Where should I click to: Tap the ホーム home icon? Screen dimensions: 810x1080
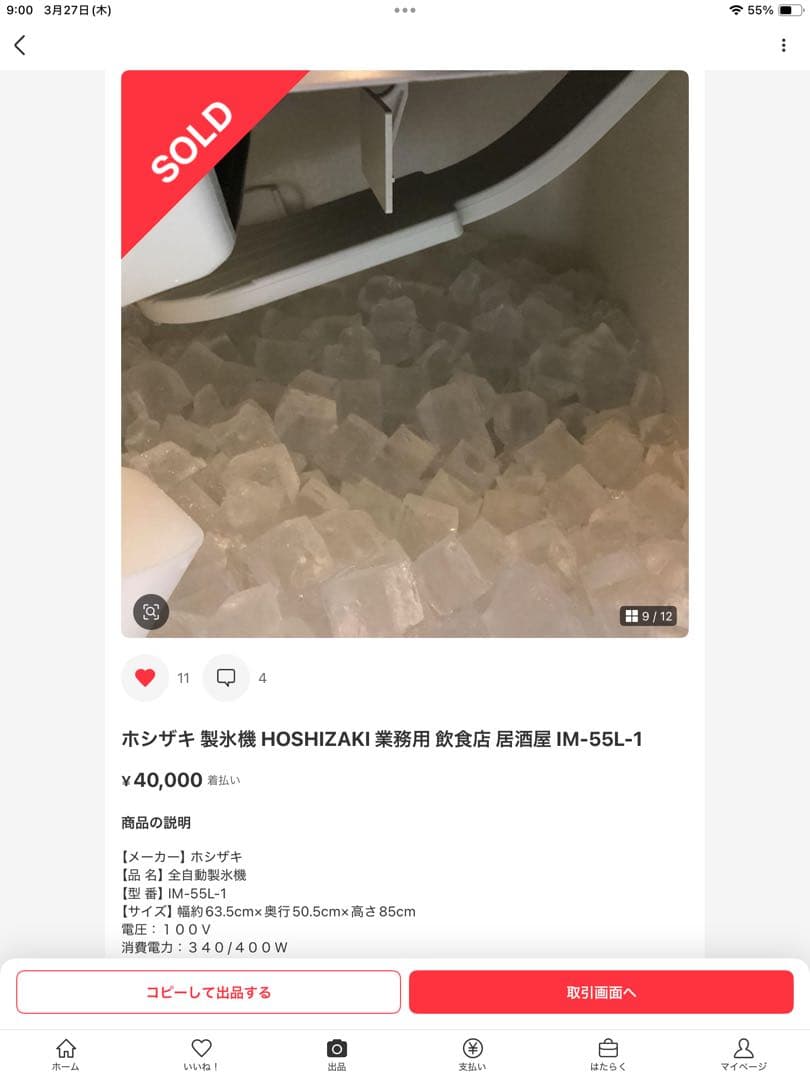(x=64, y=1048)
